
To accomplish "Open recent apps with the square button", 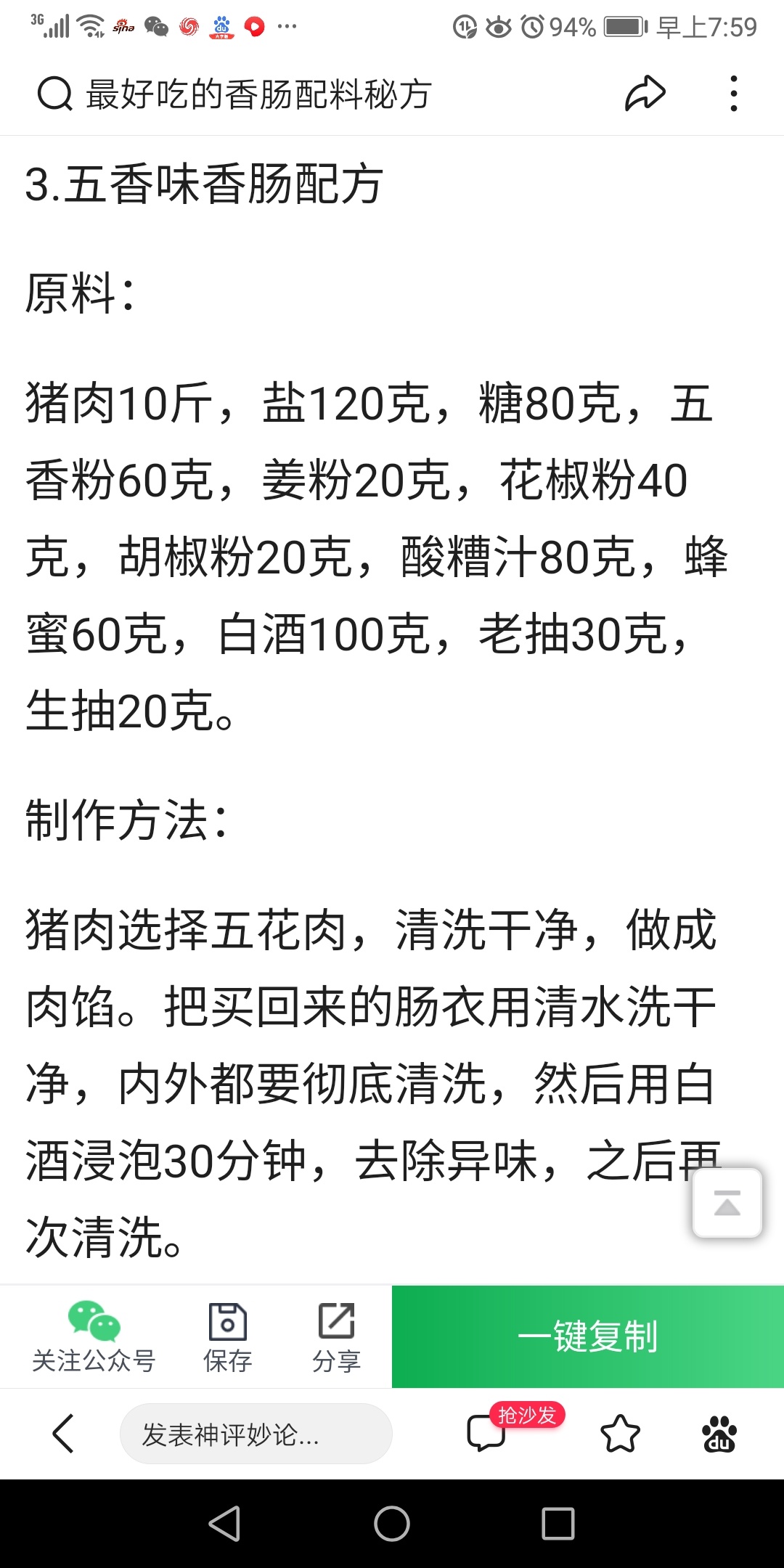I will coord(558,1523).
